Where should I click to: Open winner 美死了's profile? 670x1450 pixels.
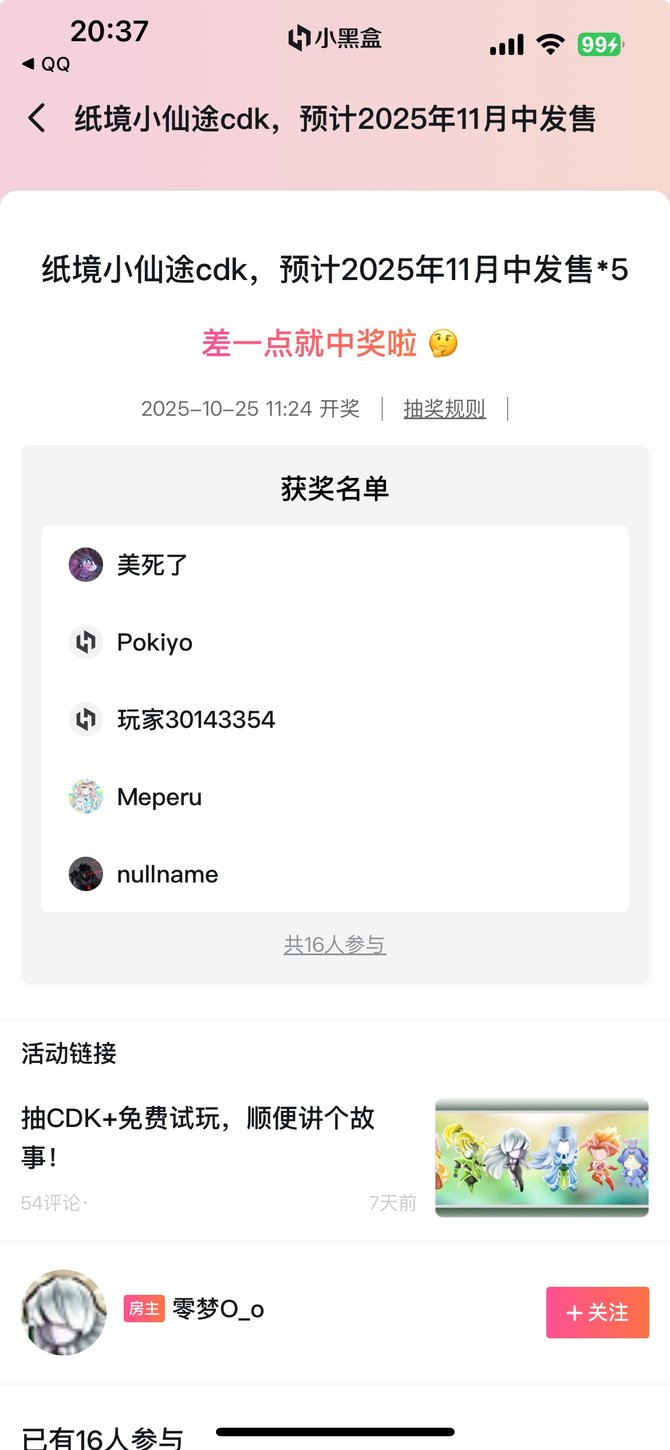pos(152,565)
